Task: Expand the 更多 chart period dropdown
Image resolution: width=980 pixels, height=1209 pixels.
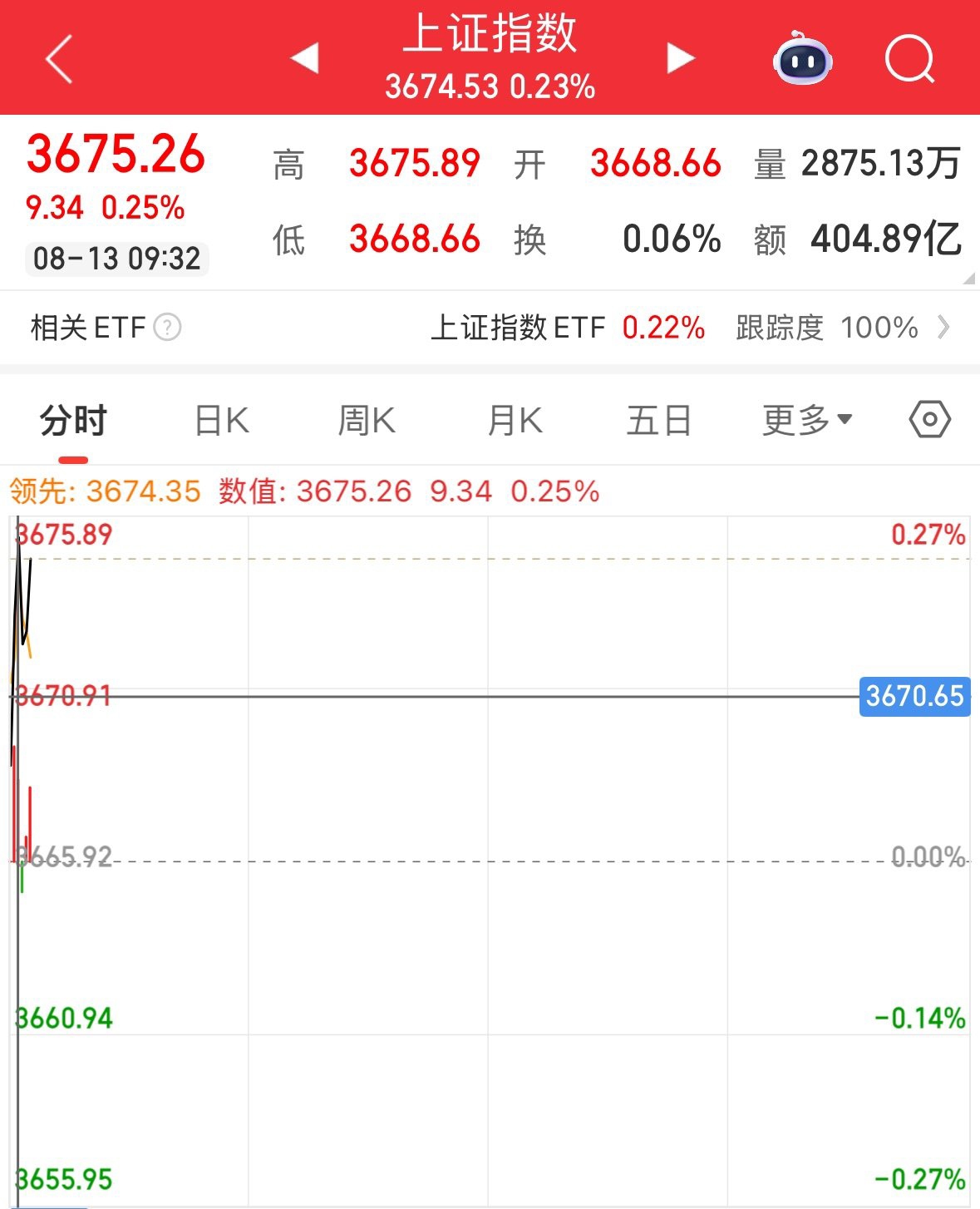Action: pyautogui.click(x=807, y=421)
